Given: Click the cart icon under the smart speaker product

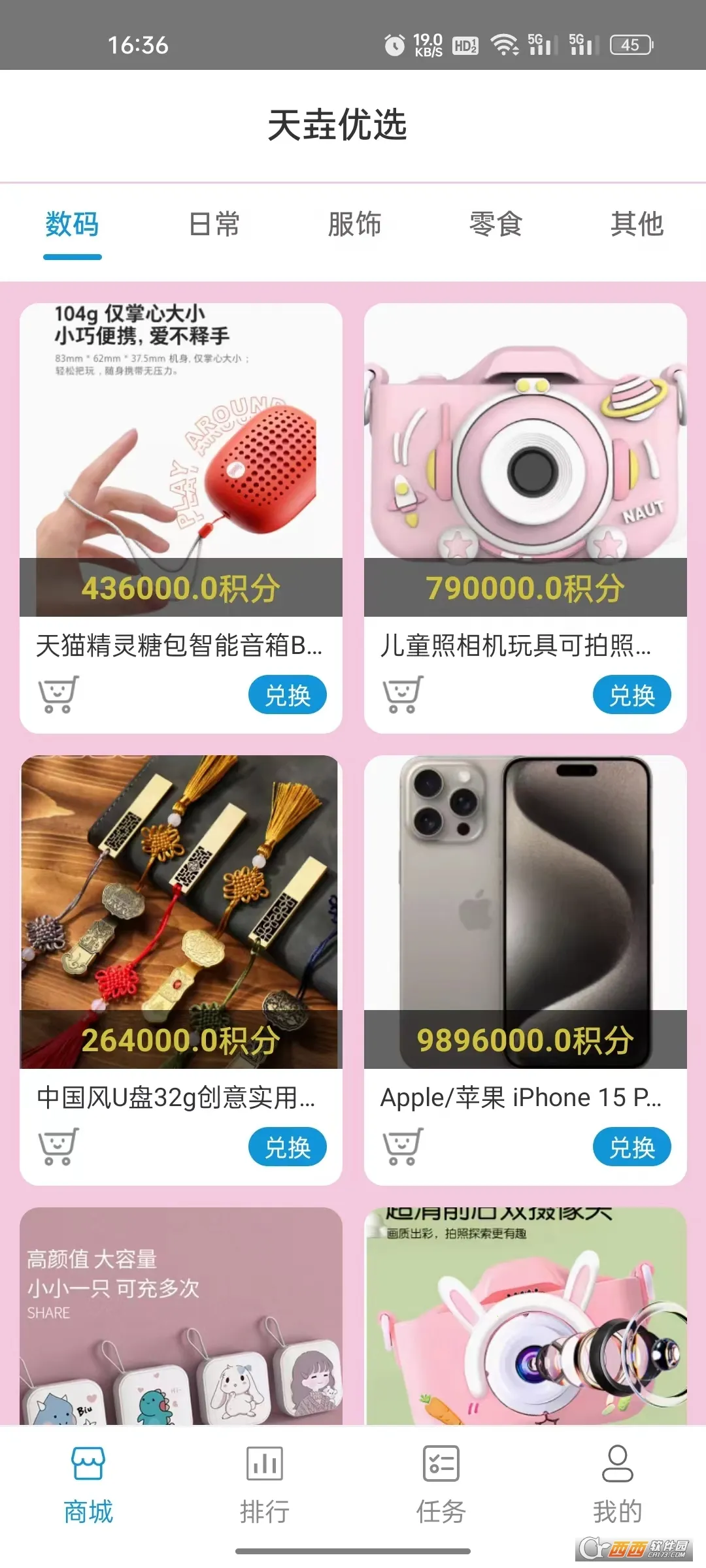Looking at the screenshot, I should pos(59,694).
